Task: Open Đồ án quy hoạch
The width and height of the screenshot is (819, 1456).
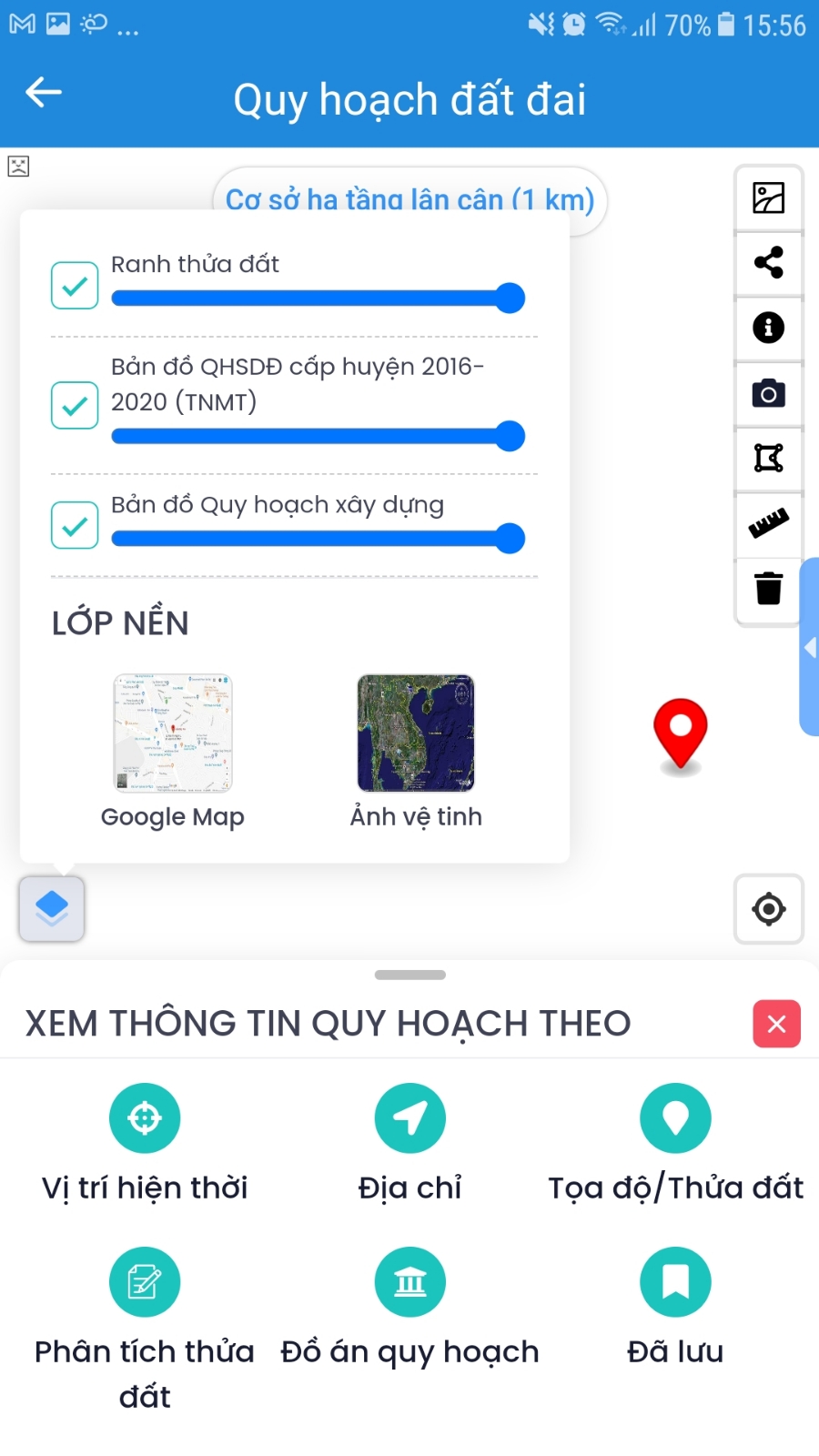Action: (x=410, y=1282)
